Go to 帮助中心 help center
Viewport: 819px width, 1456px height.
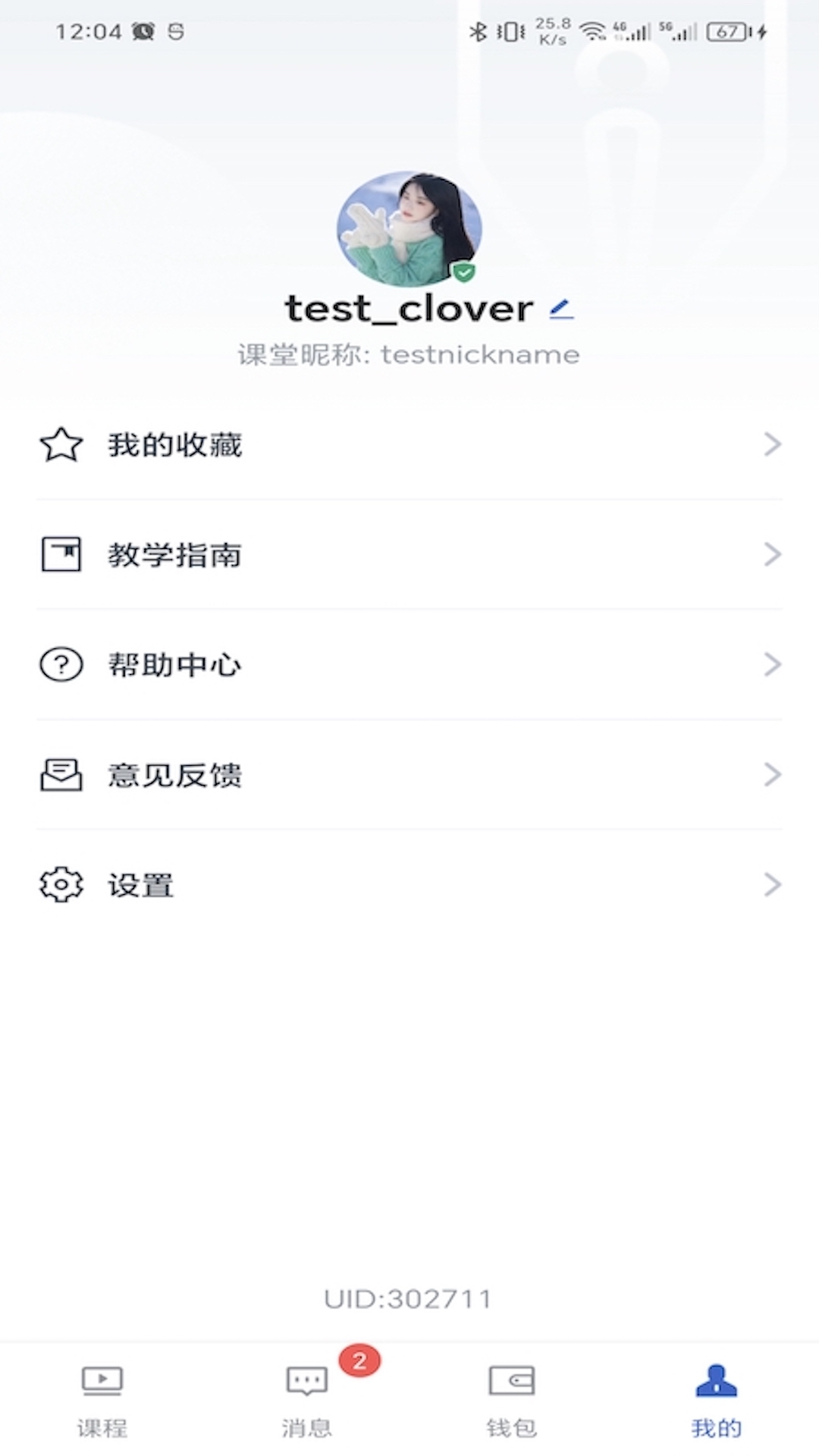(x=409, y=665)
